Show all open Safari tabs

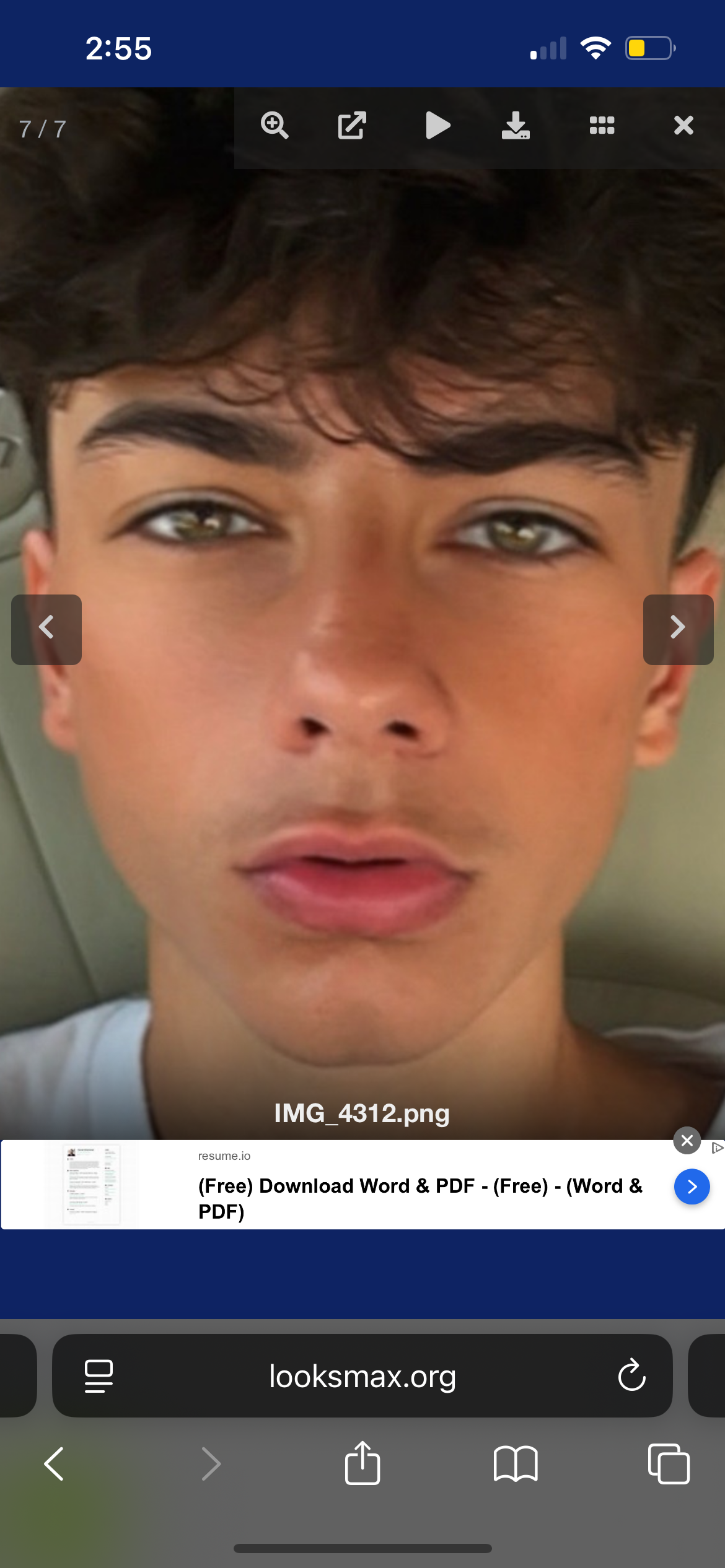click(669, 1463)
